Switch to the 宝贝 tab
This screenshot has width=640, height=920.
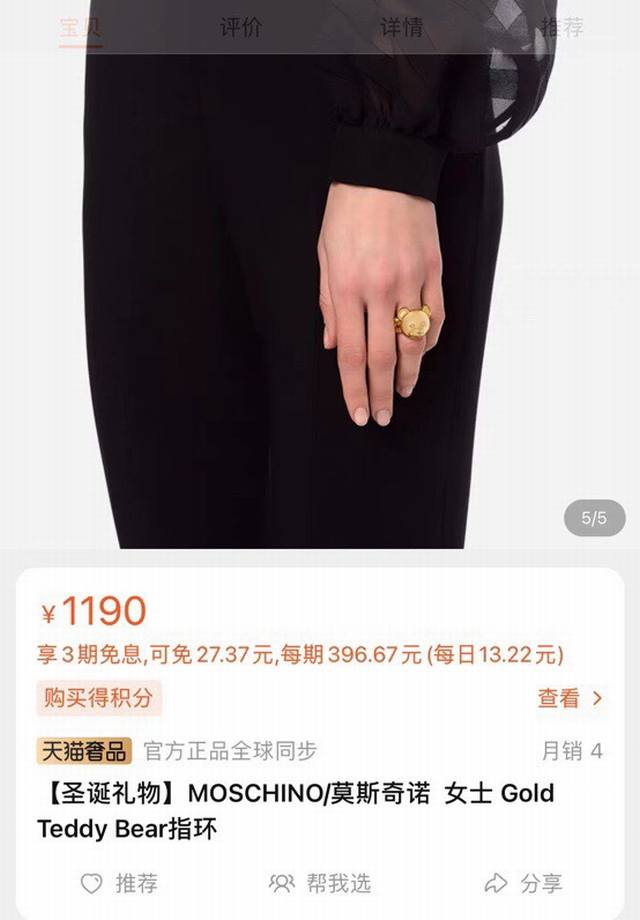(80, 27)
